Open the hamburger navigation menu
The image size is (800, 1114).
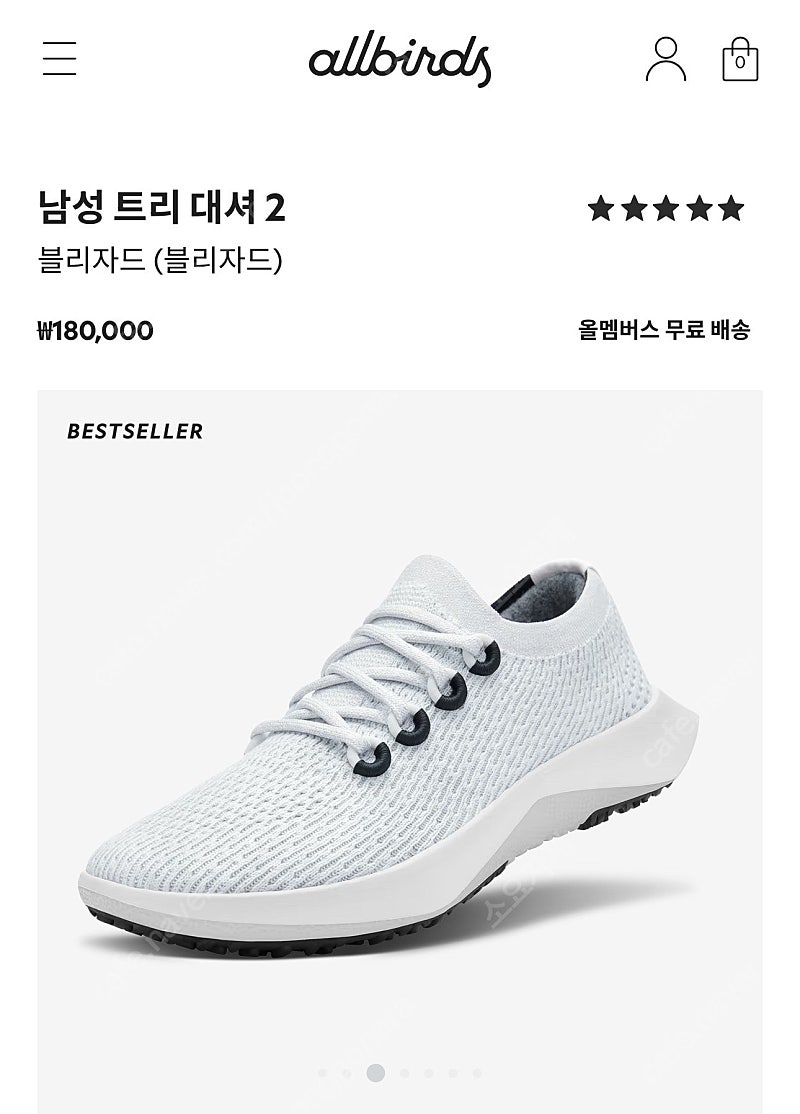click(59, 58)
